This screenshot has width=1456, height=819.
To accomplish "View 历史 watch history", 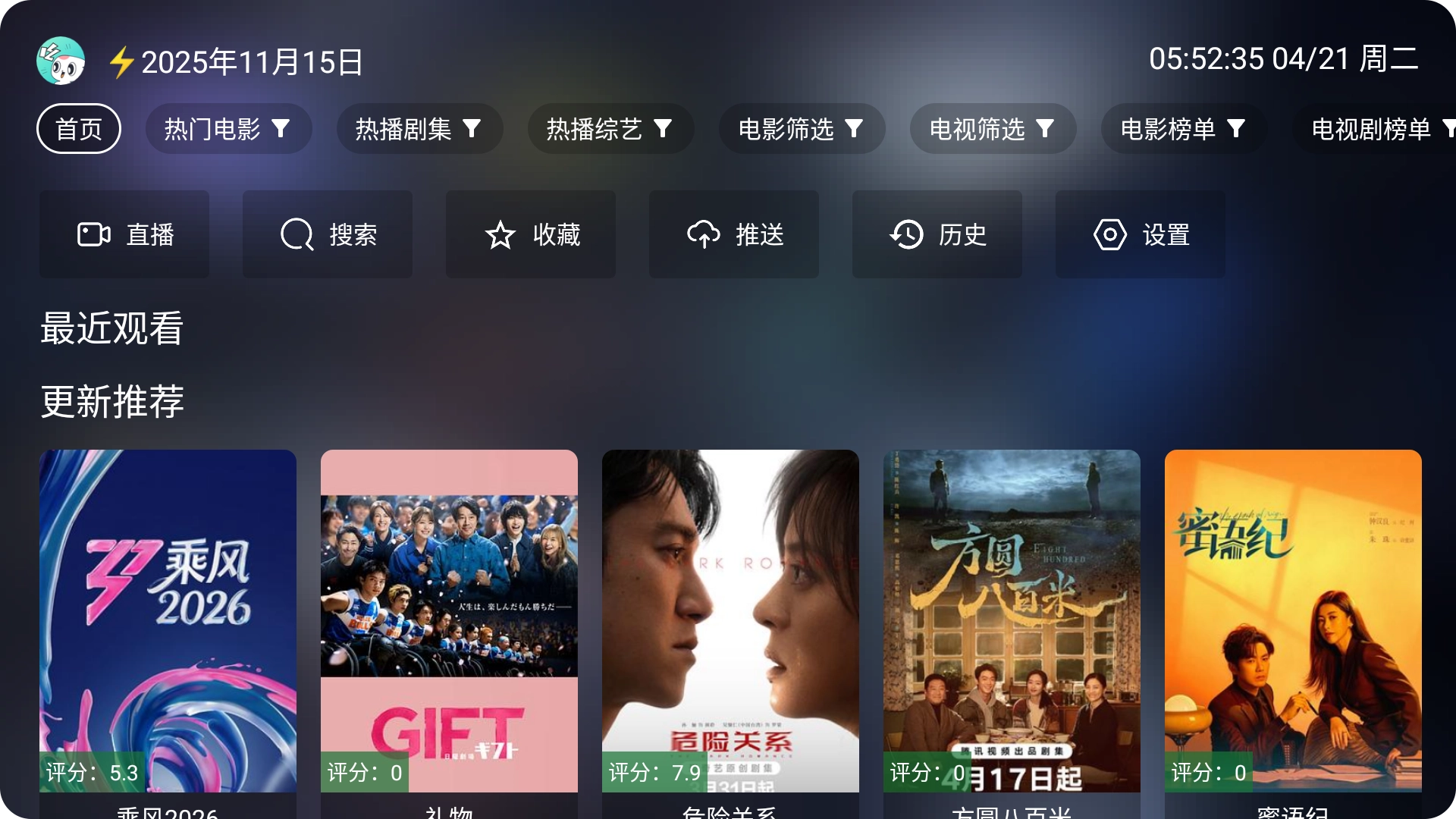I will pos(937,234).
